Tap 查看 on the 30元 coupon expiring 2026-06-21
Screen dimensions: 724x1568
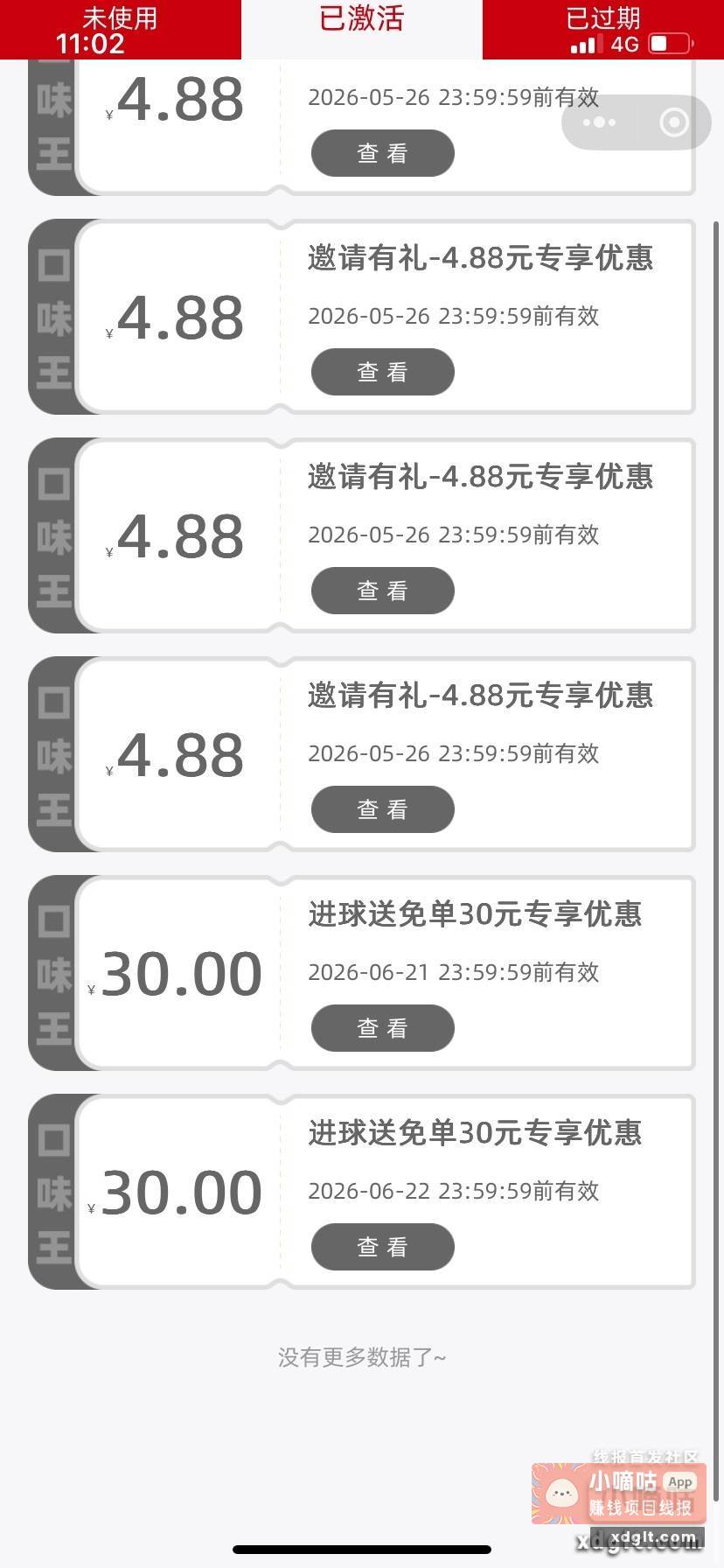point(383,1028)
